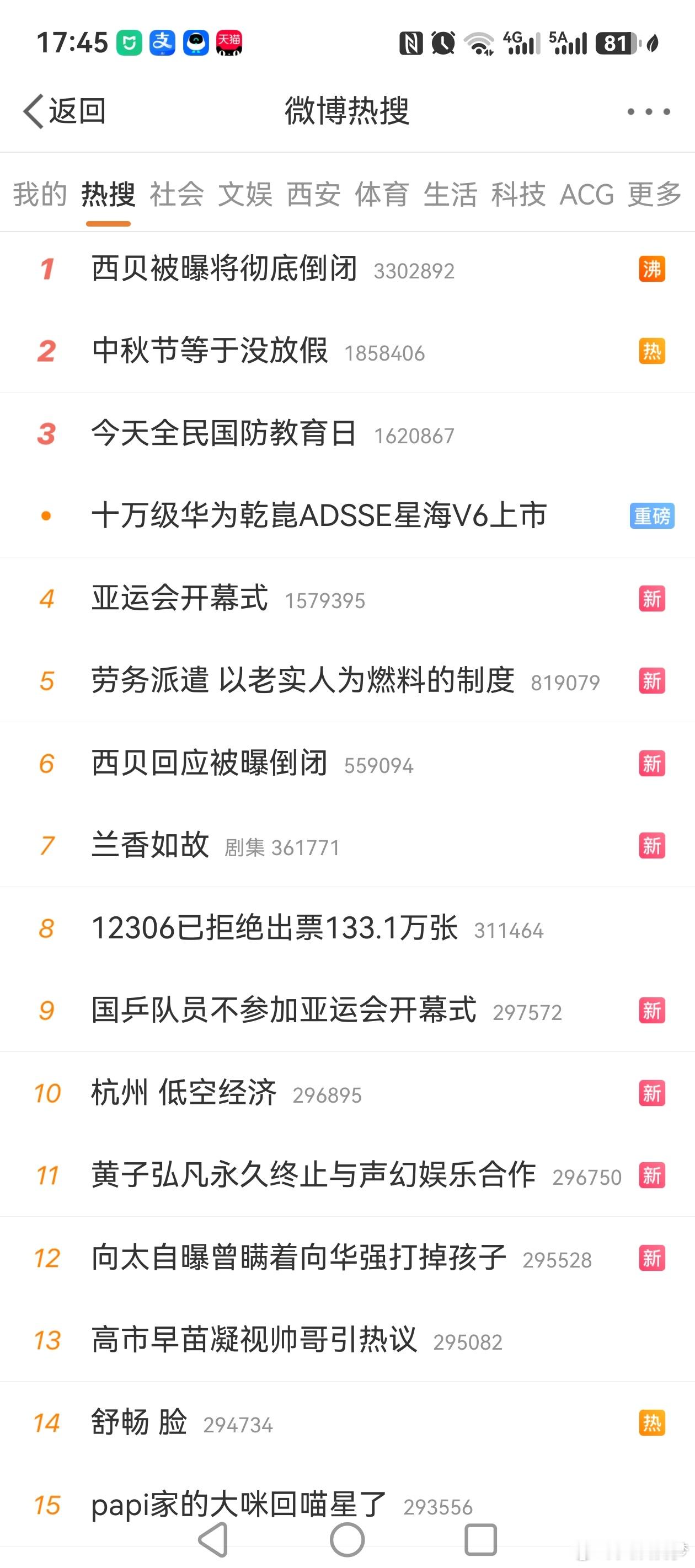Viewport: 695px width, 1568px height.
Task: View 高市早苗凝视帅哥引热议 topic
Action: pos(347,1340)
